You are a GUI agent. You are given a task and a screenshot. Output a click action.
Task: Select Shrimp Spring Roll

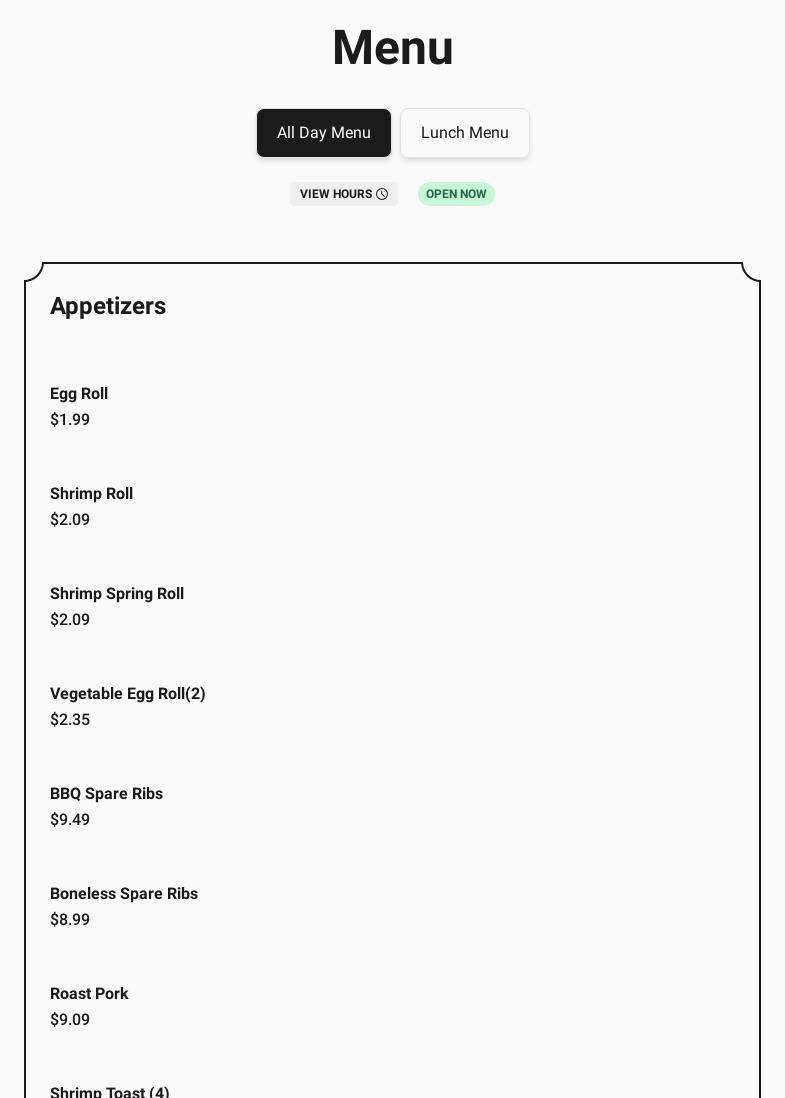(x=117, y=594)
